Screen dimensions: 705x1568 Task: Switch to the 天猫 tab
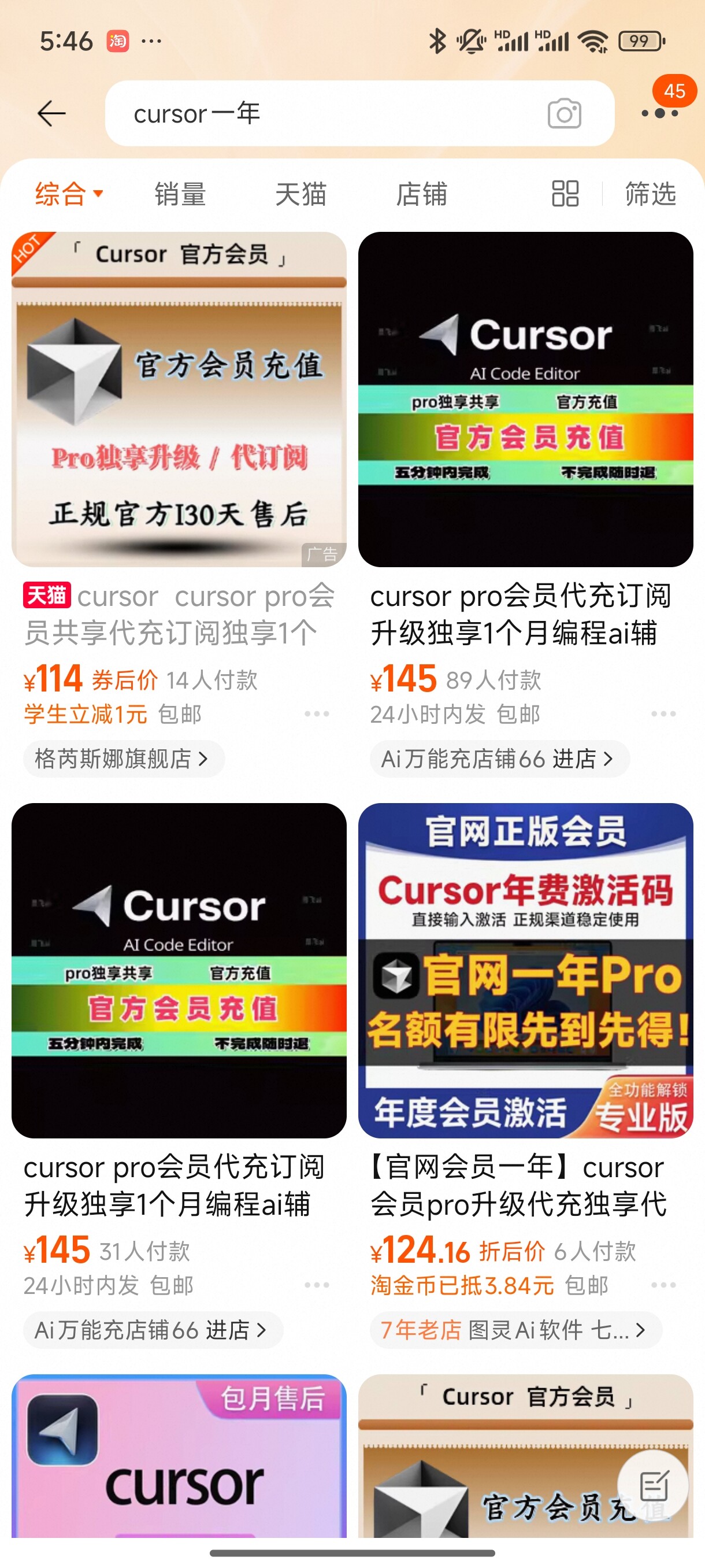point(300,194)
